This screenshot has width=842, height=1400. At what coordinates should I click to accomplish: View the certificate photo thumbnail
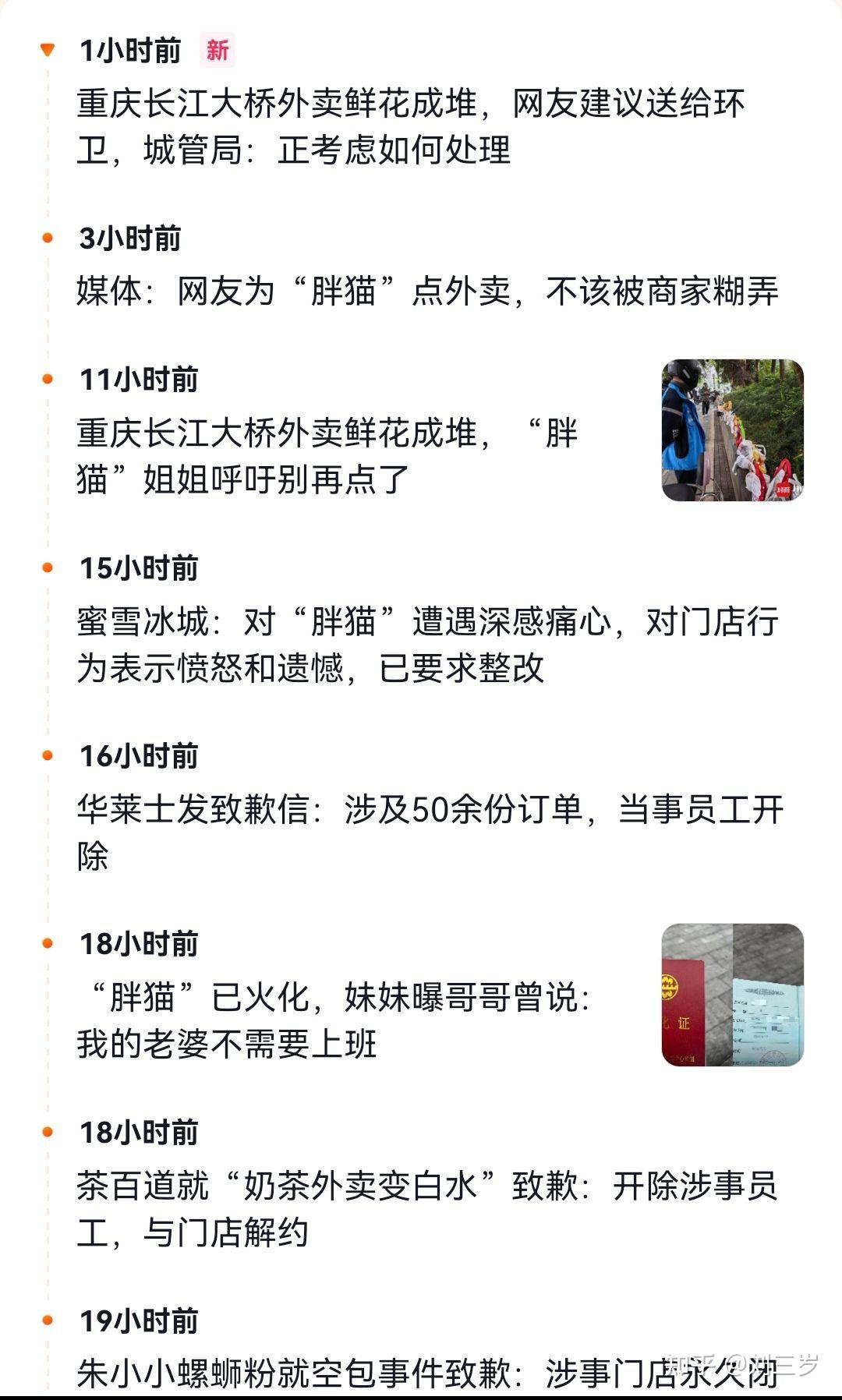[732, 995]
